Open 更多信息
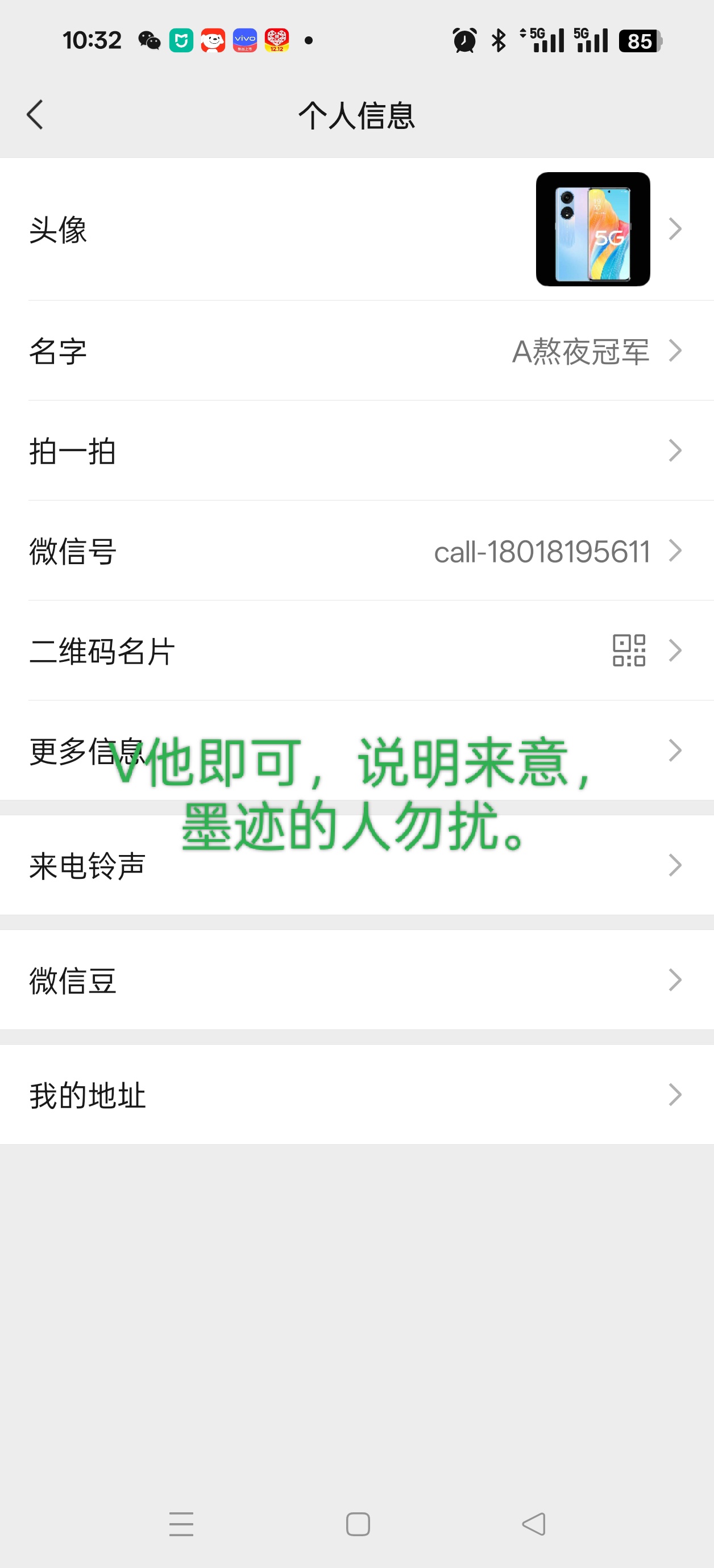714x1568 pixels. coord(357,750)
